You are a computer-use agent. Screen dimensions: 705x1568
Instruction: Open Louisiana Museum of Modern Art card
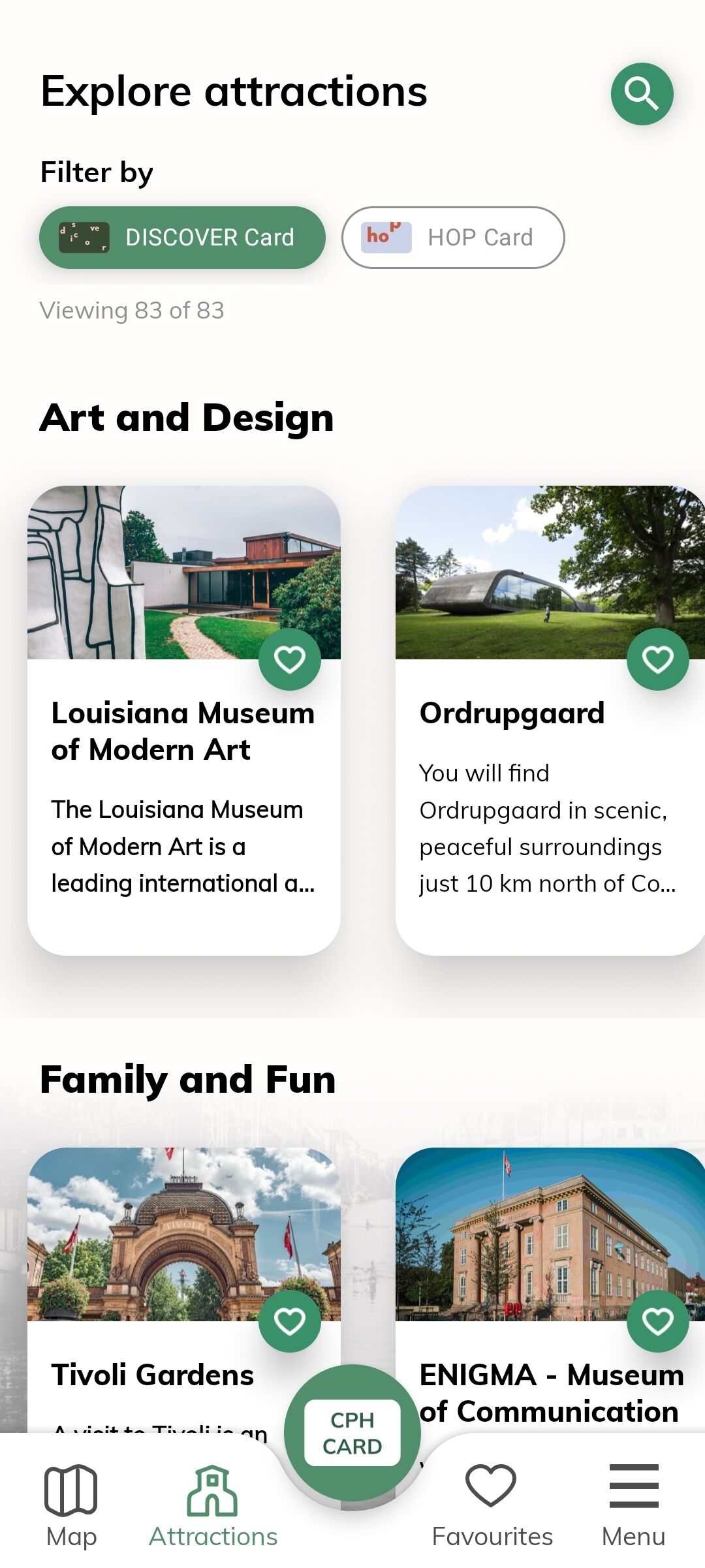click(184, 721)
